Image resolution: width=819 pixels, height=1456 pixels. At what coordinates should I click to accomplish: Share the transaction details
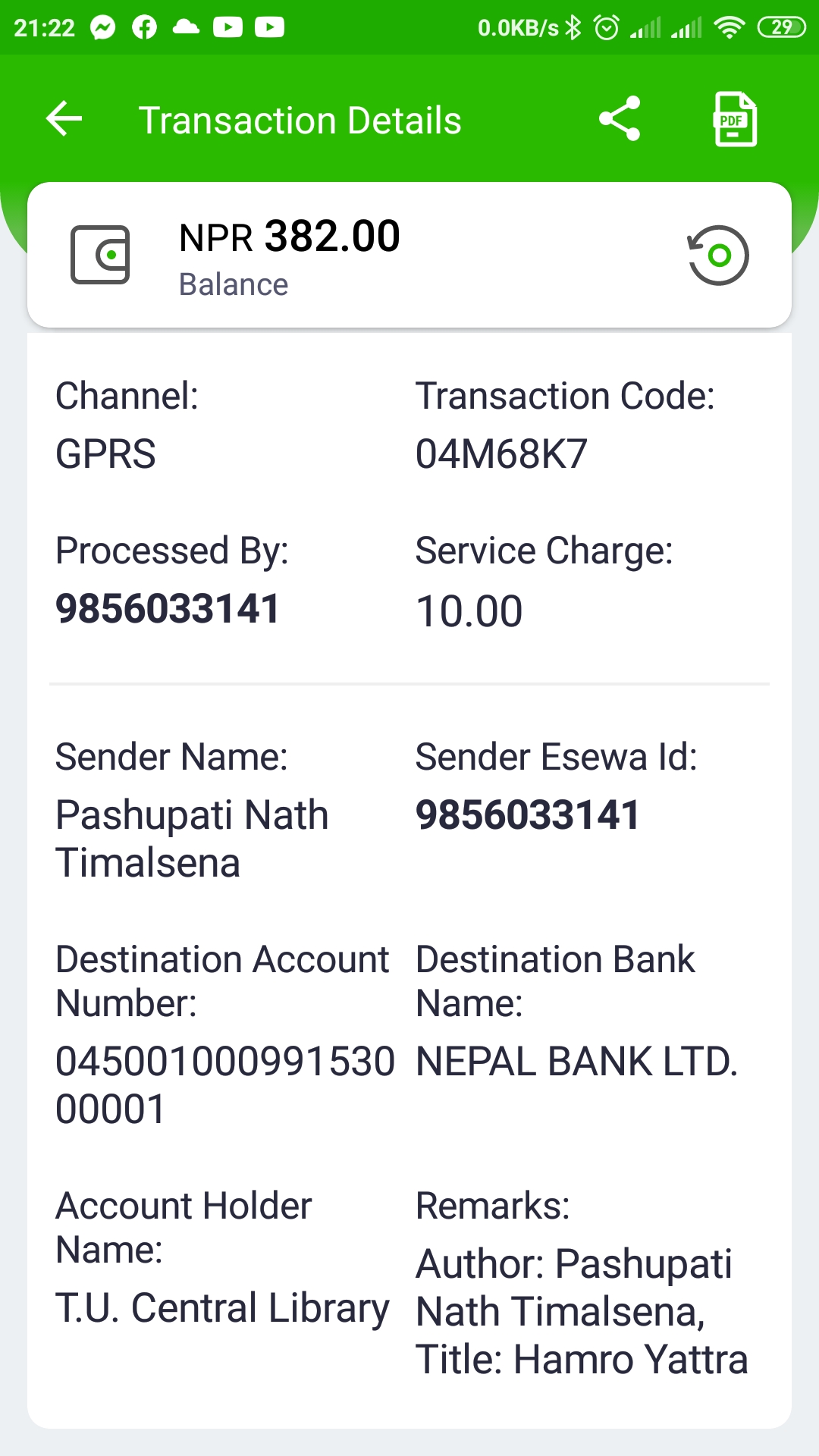tap(620, 119)
